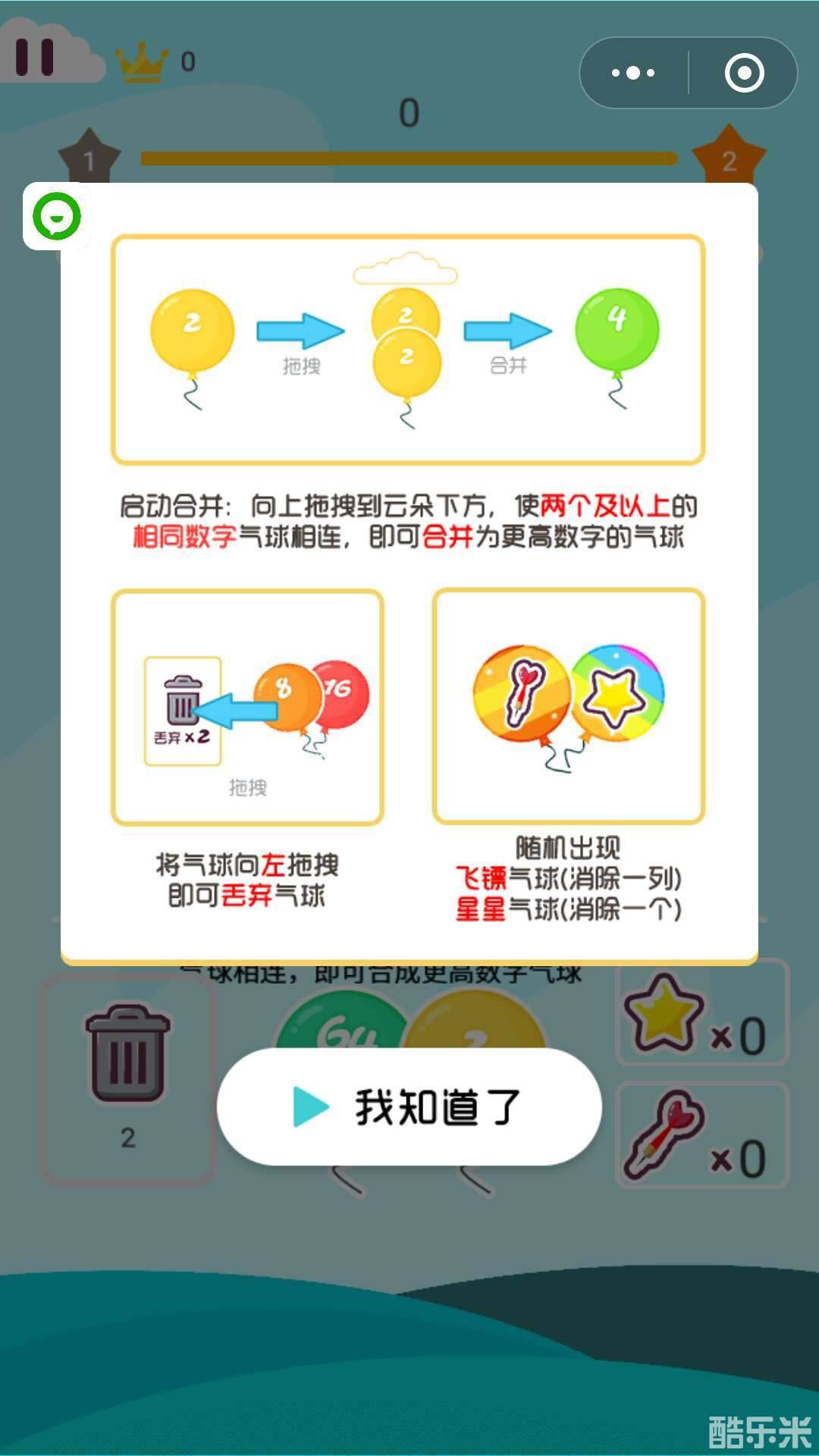The width and height of the screenshot is (819, 1456).
Task: Open the three-dot options menu
Action: 632,73
